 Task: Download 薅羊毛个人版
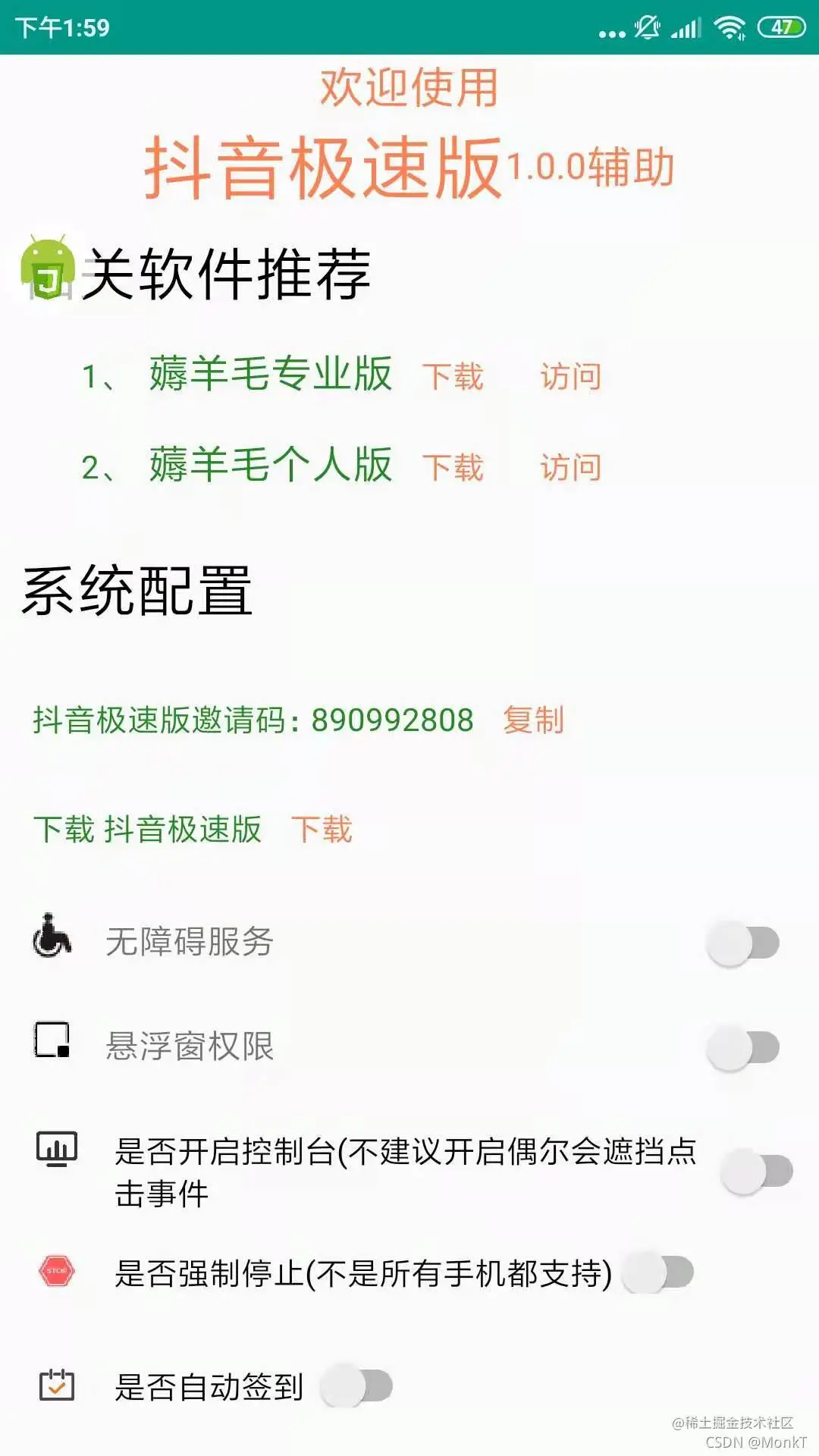pyautogui.click(x=453, y=467)
